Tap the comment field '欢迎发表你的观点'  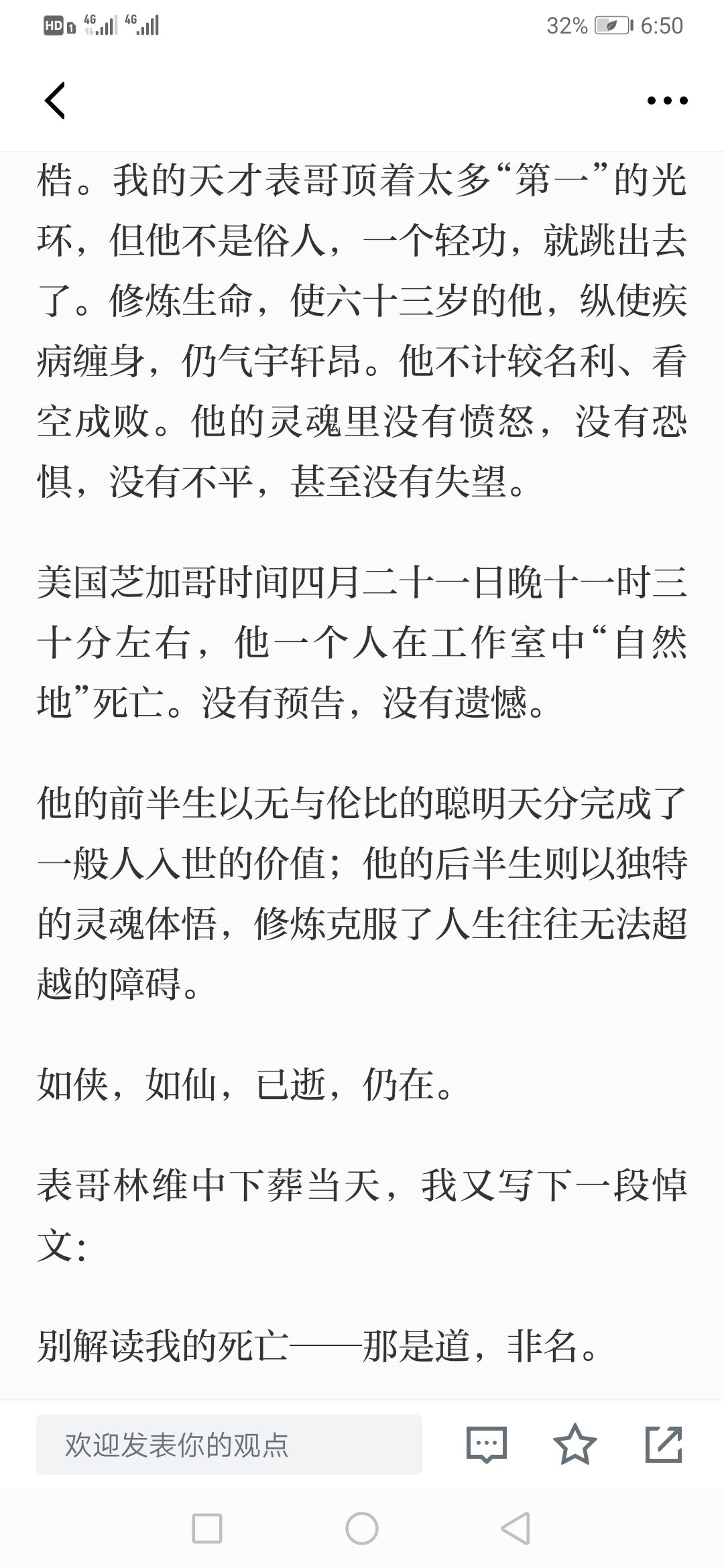[x=229, y=1445]
